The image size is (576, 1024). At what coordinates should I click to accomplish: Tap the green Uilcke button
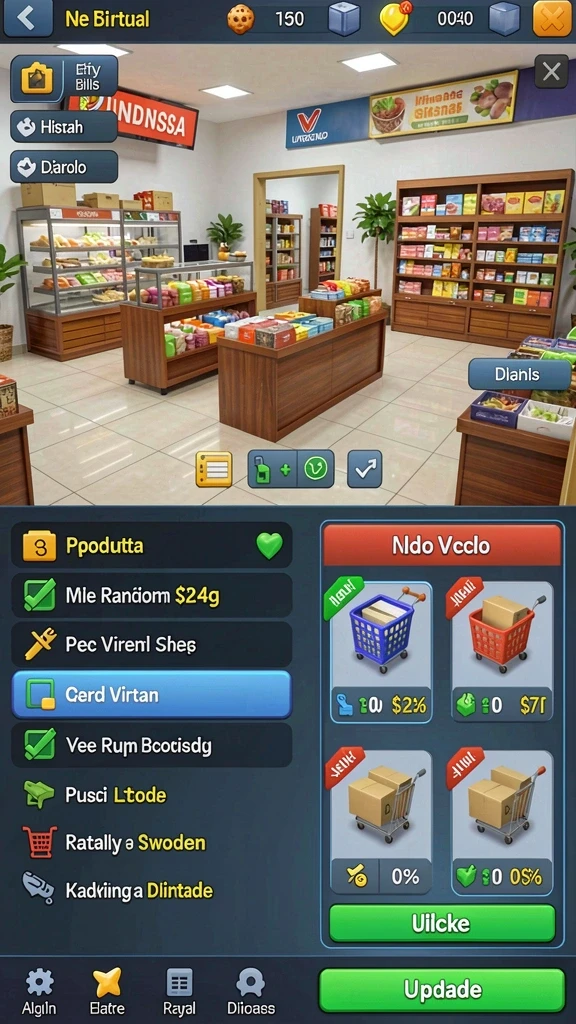441,923
